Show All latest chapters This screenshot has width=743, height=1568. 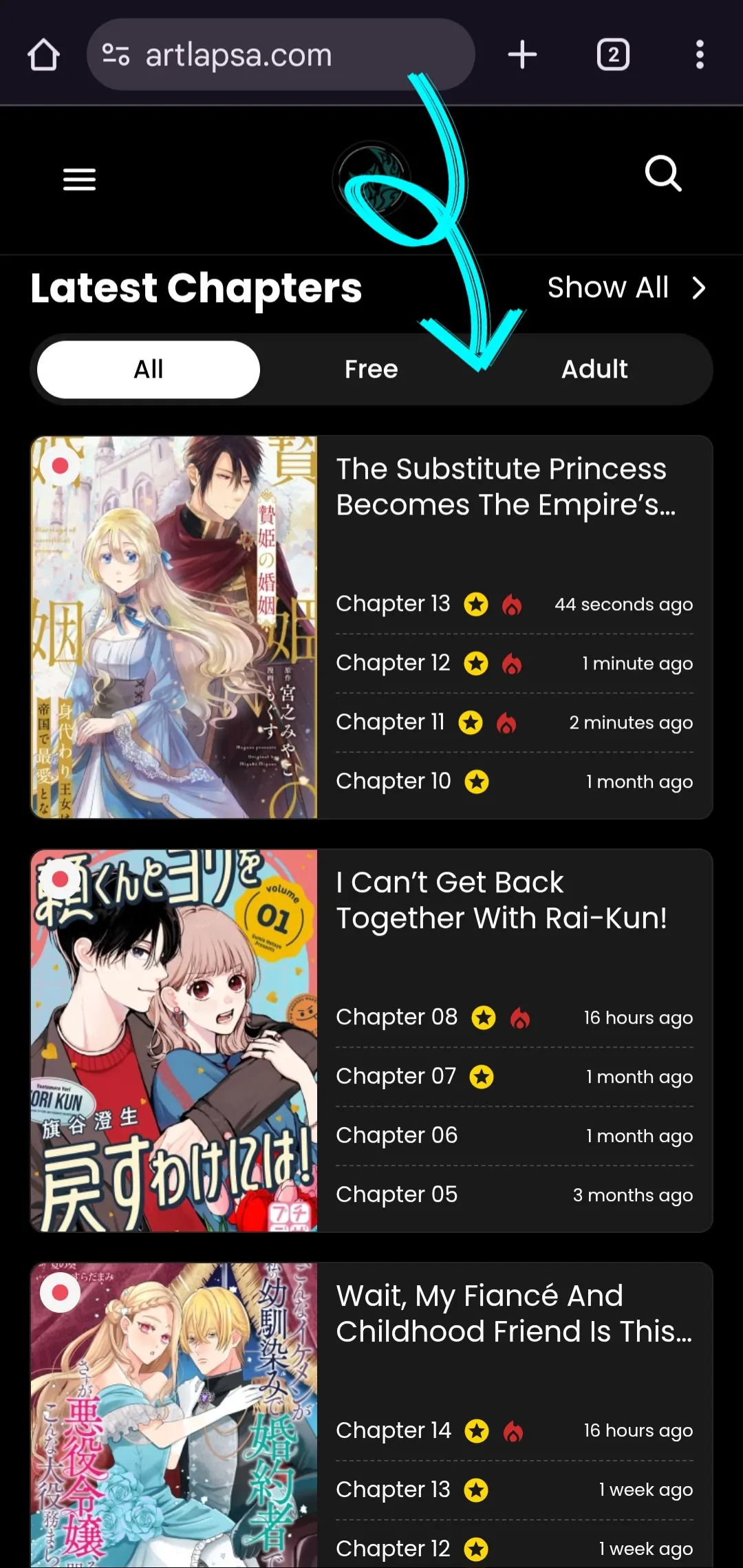point(627,288)
